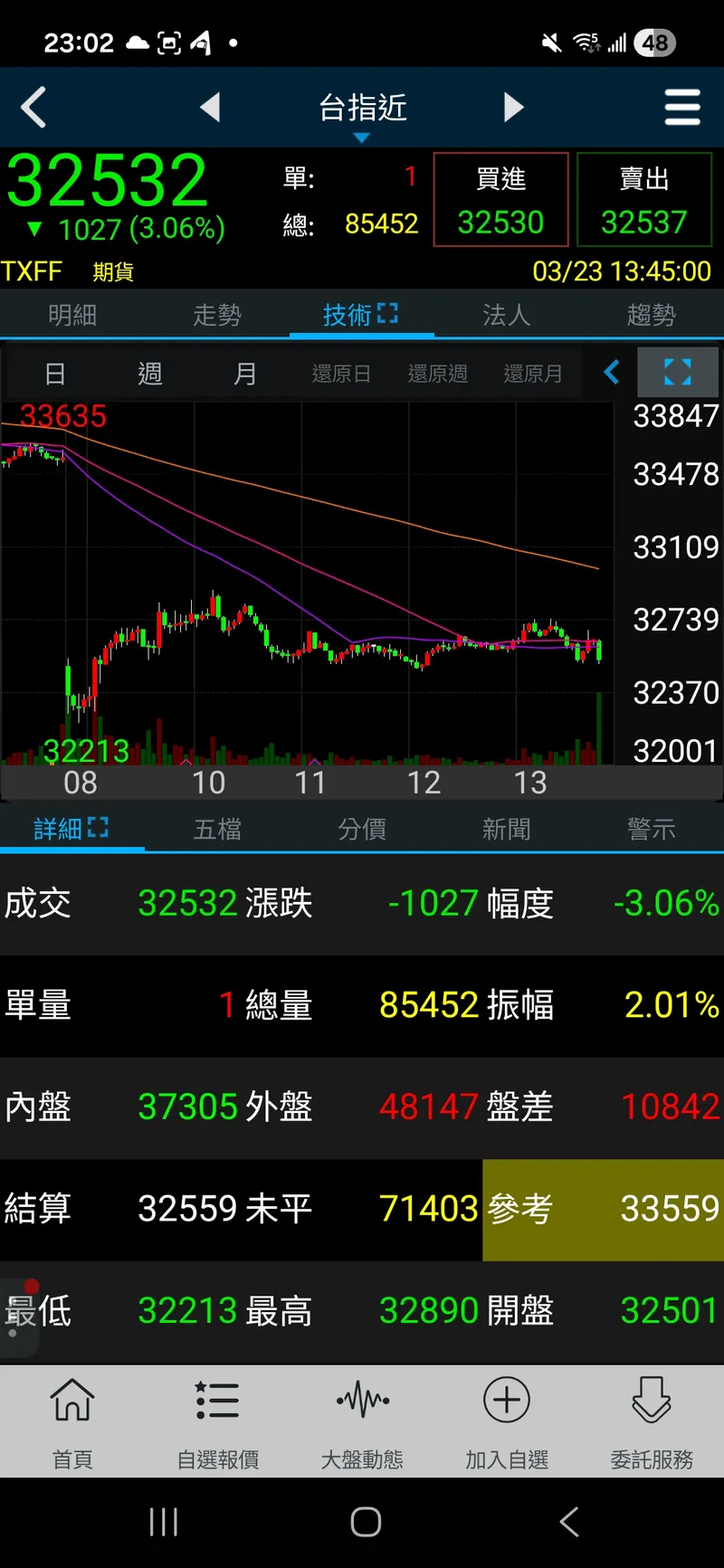Image resolution: width=724 pixels, height=1568 pixels.
Task: Open the 新聞 news tab
Action: (x=506, y=829)
